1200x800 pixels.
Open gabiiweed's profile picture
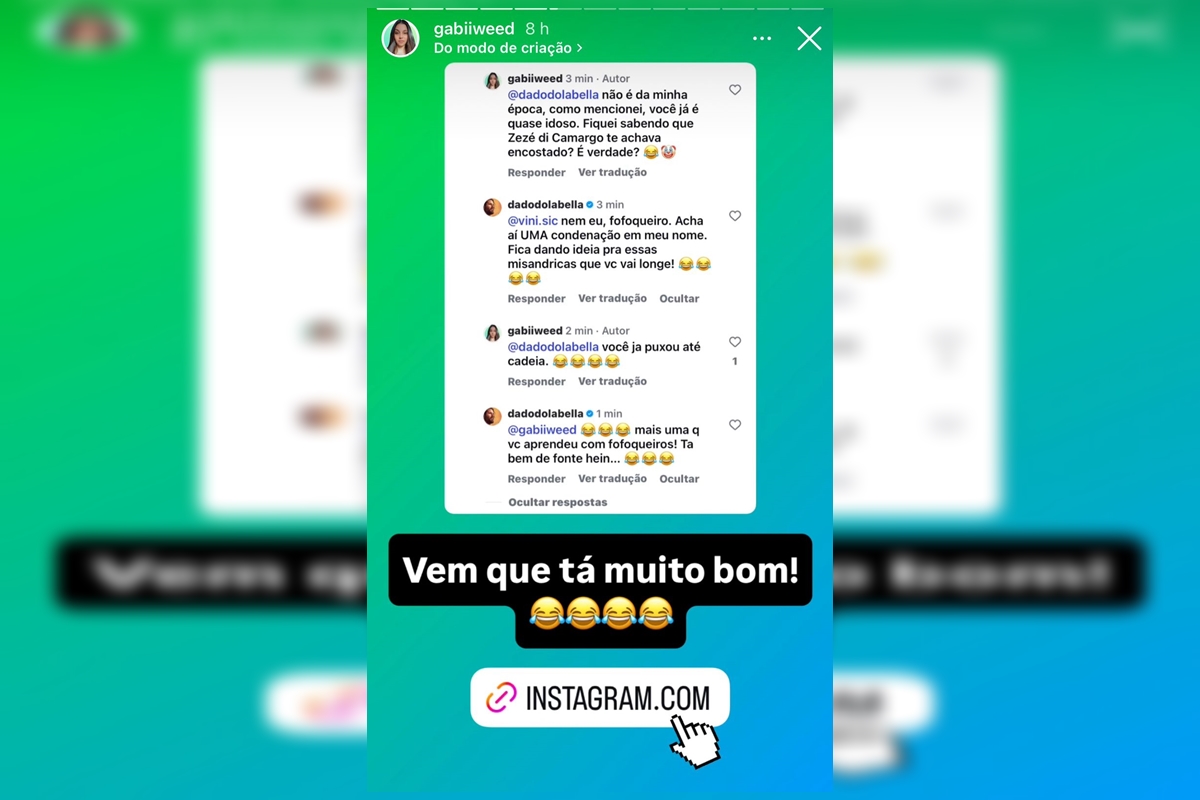[x=400, y=38]
